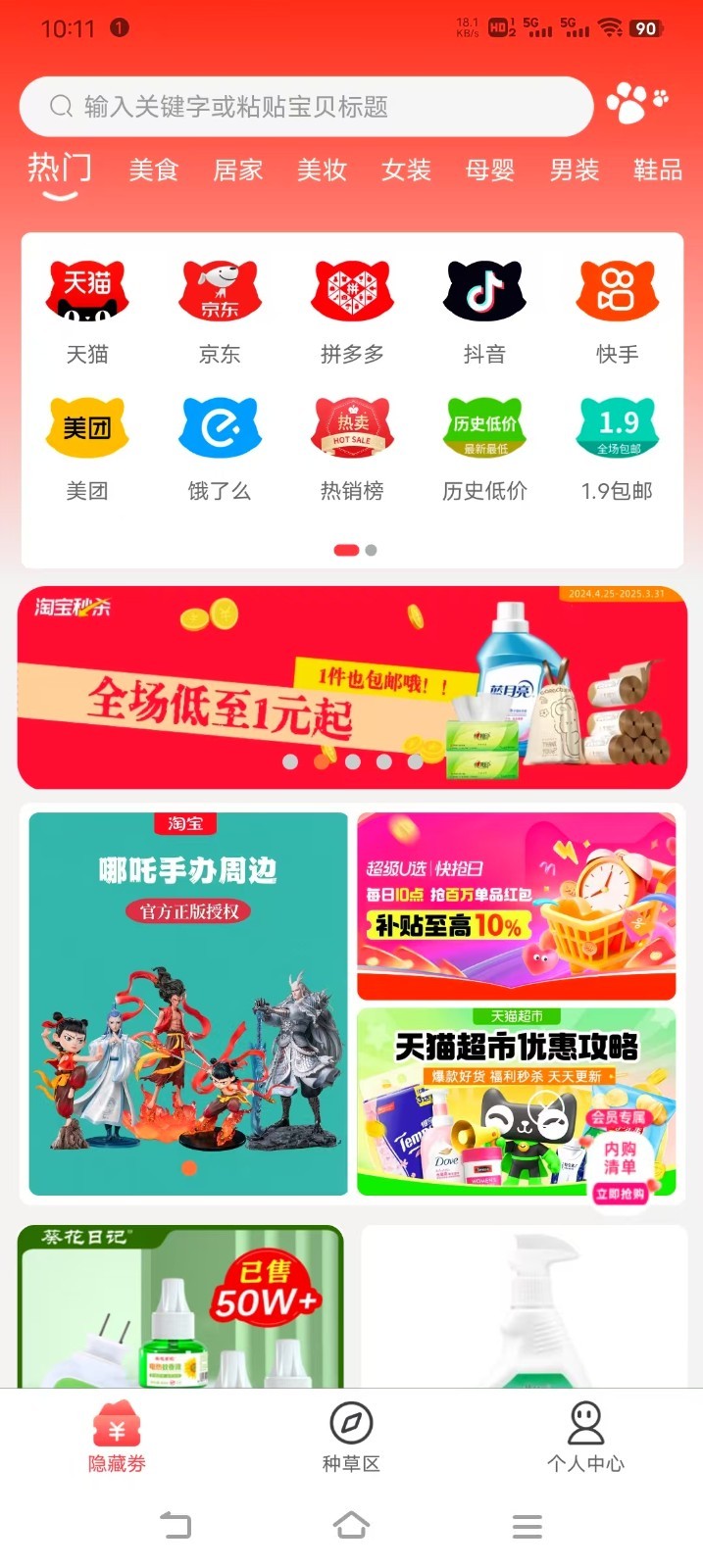The height and width of the screenshot is (1568, 703).
Task: Open the 拼多多 shortcut
Action: (352, 311)
